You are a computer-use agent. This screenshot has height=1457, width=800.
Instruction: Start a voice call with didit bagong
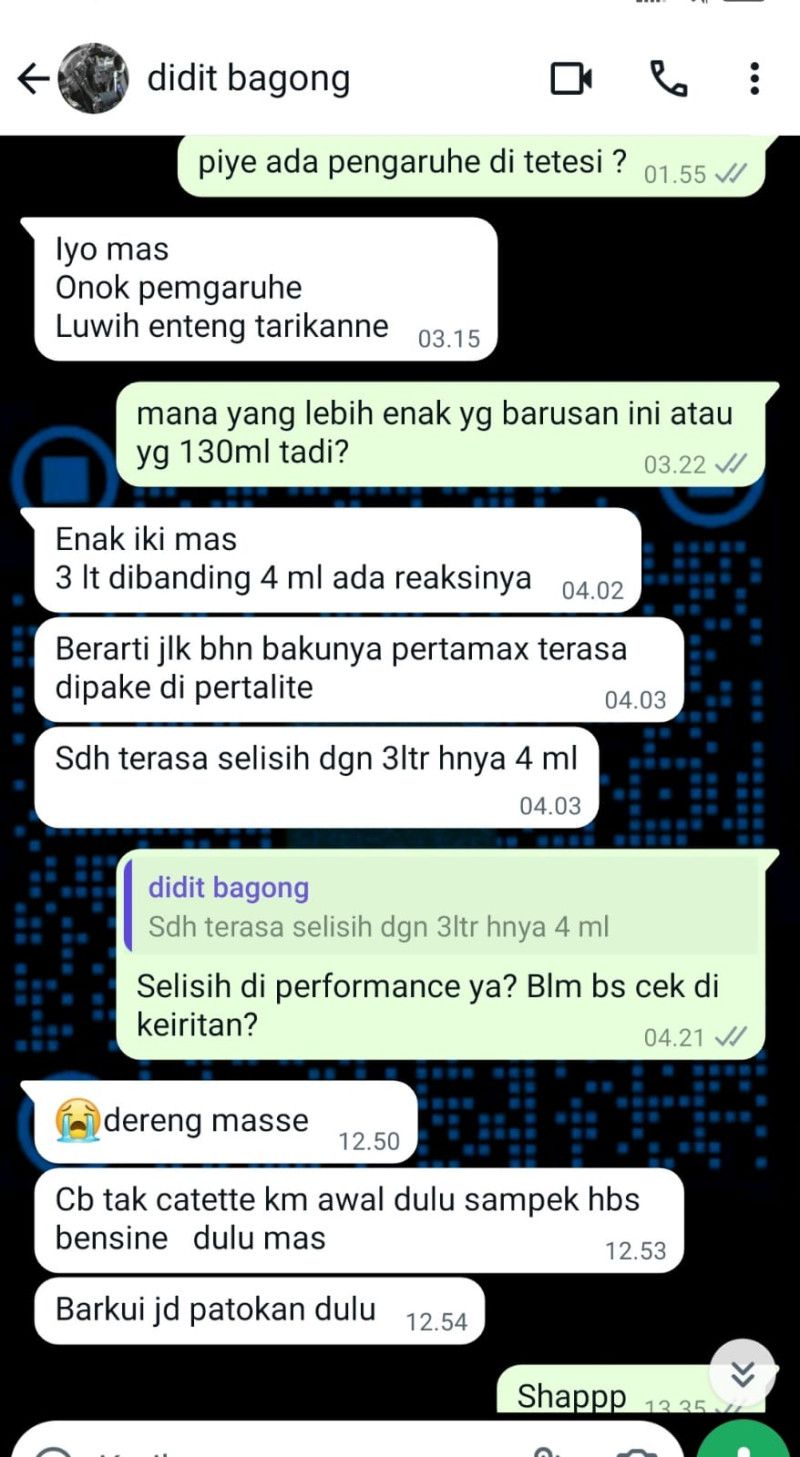(x=668, y=79)
